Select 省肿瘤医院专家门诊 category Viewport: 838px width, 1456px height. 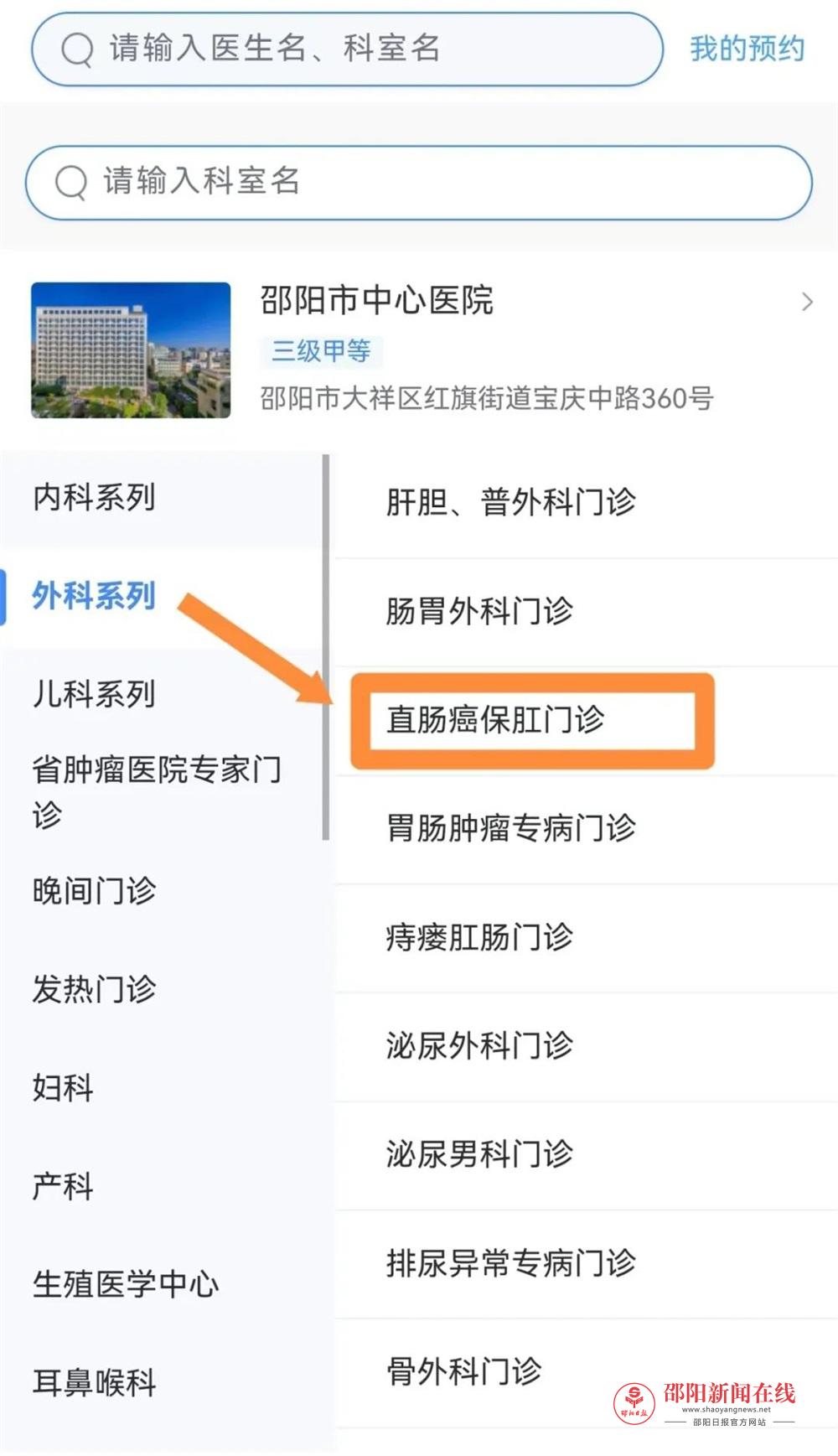pyautogui.click(x=163, y=791)
